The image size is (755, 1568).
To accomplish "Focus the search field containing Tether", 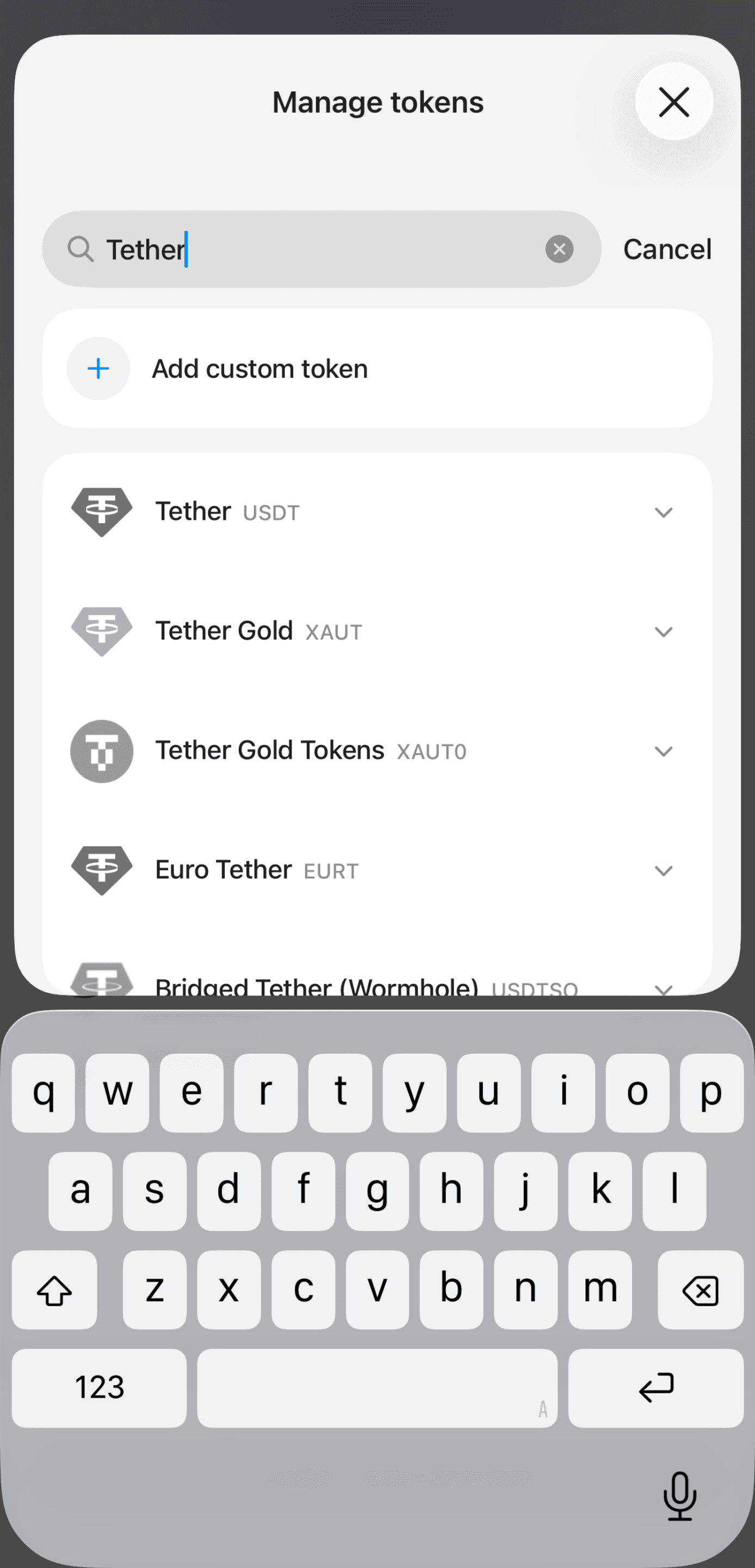I will (x=321, y=249).
